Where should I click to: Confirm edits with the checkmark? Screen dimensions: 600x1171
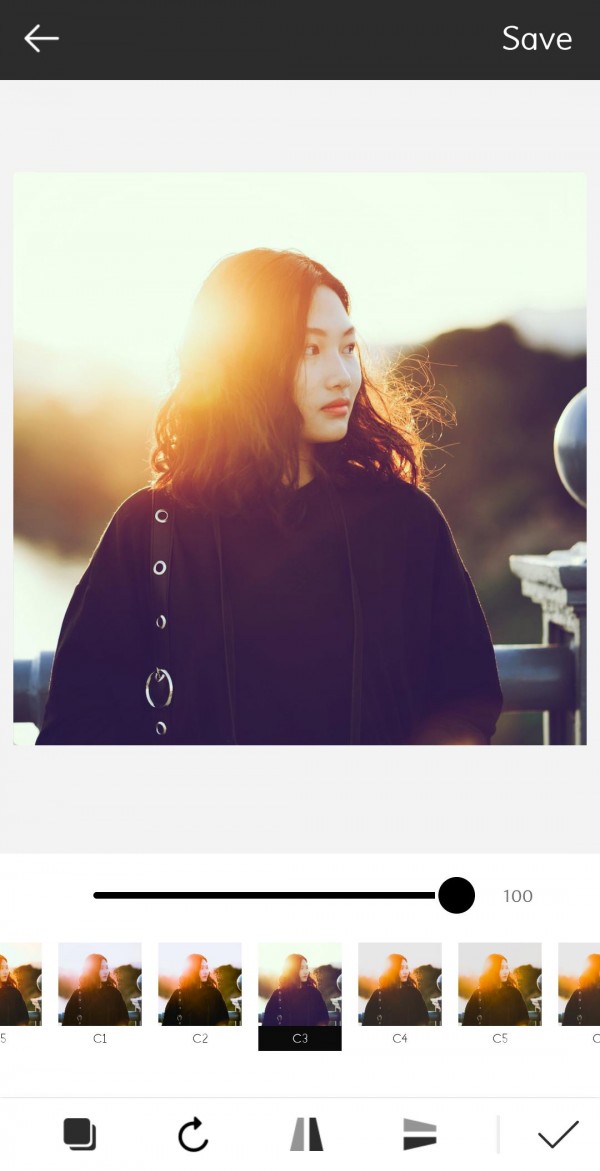(x=558, y=1134)
